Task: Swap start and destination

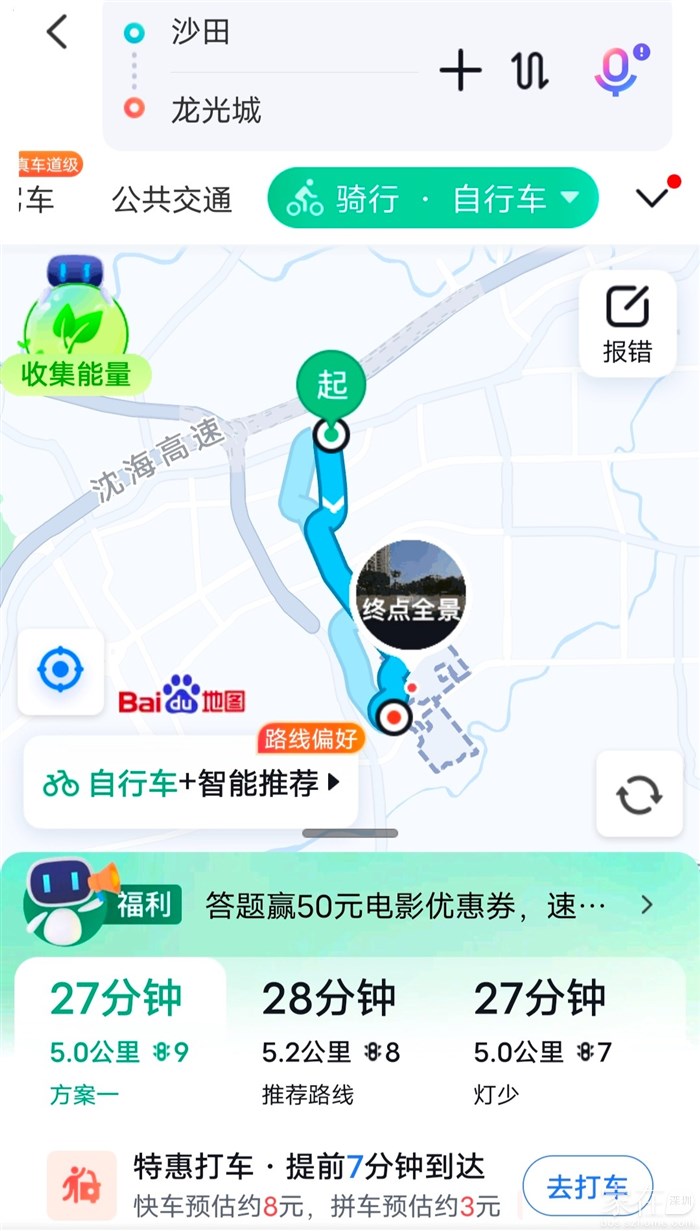Action: coord(530,71)
